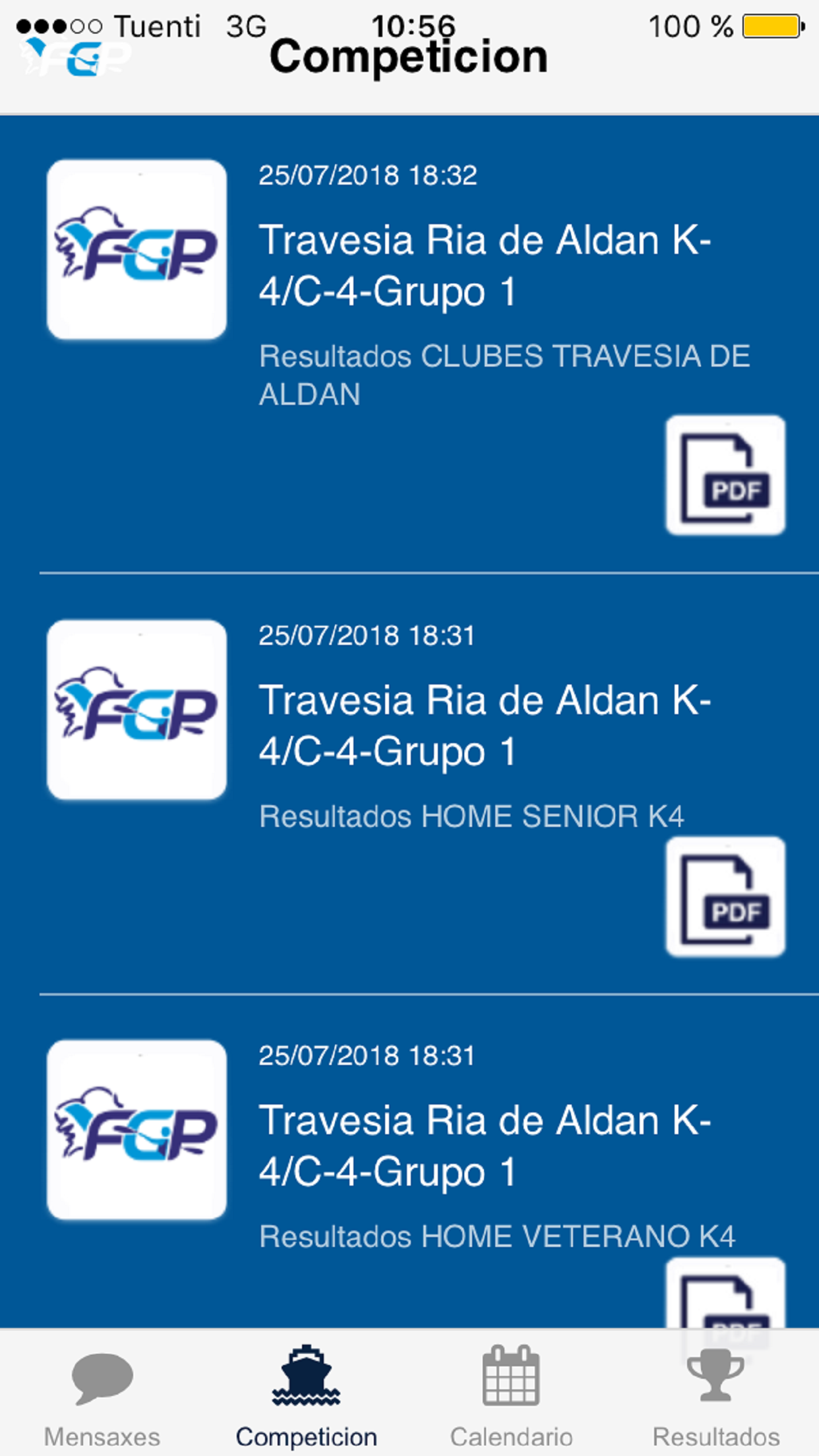
Task: Open the HOME SENIOR K4 results entry
Action: coord(485,725)
